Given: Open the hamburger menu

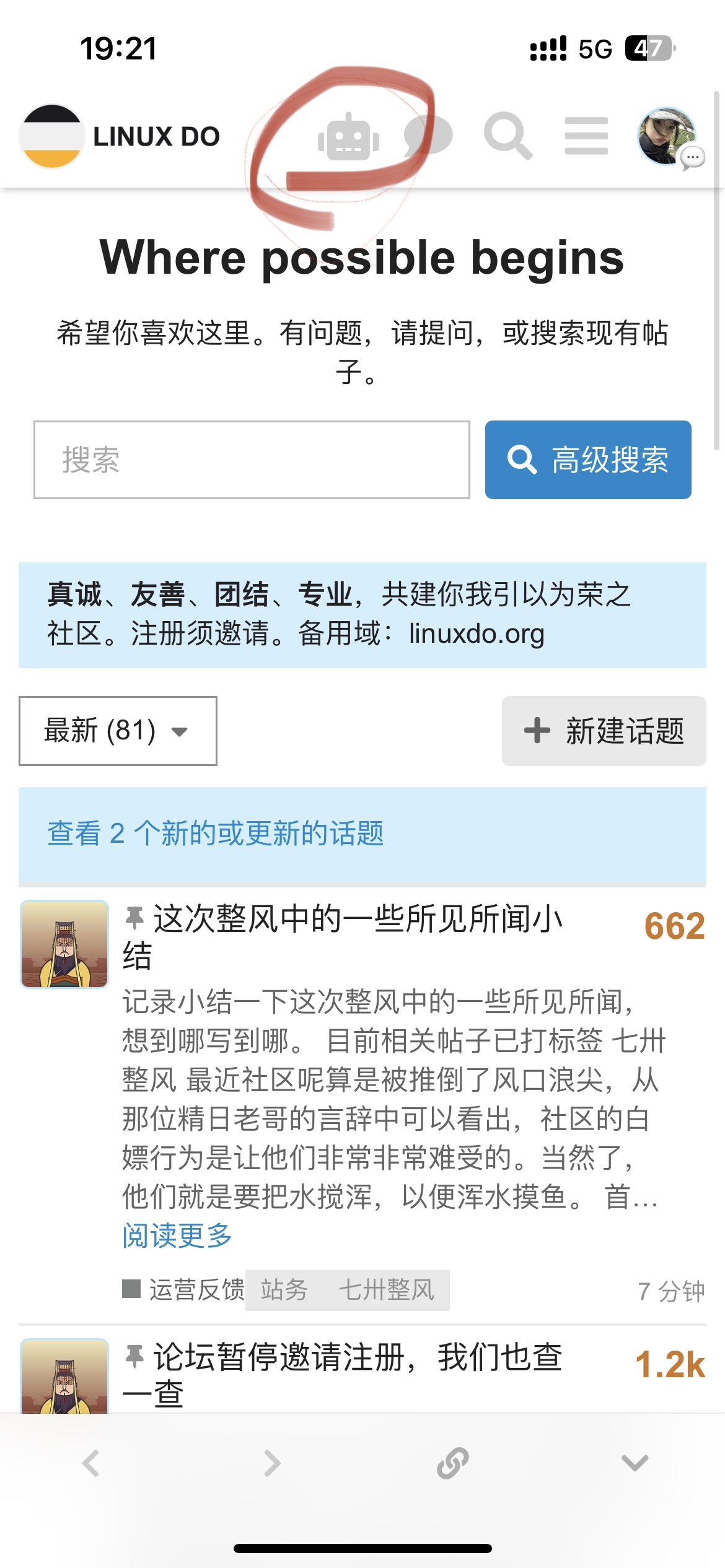Looking at the screenshot, I should click(586, 136).
